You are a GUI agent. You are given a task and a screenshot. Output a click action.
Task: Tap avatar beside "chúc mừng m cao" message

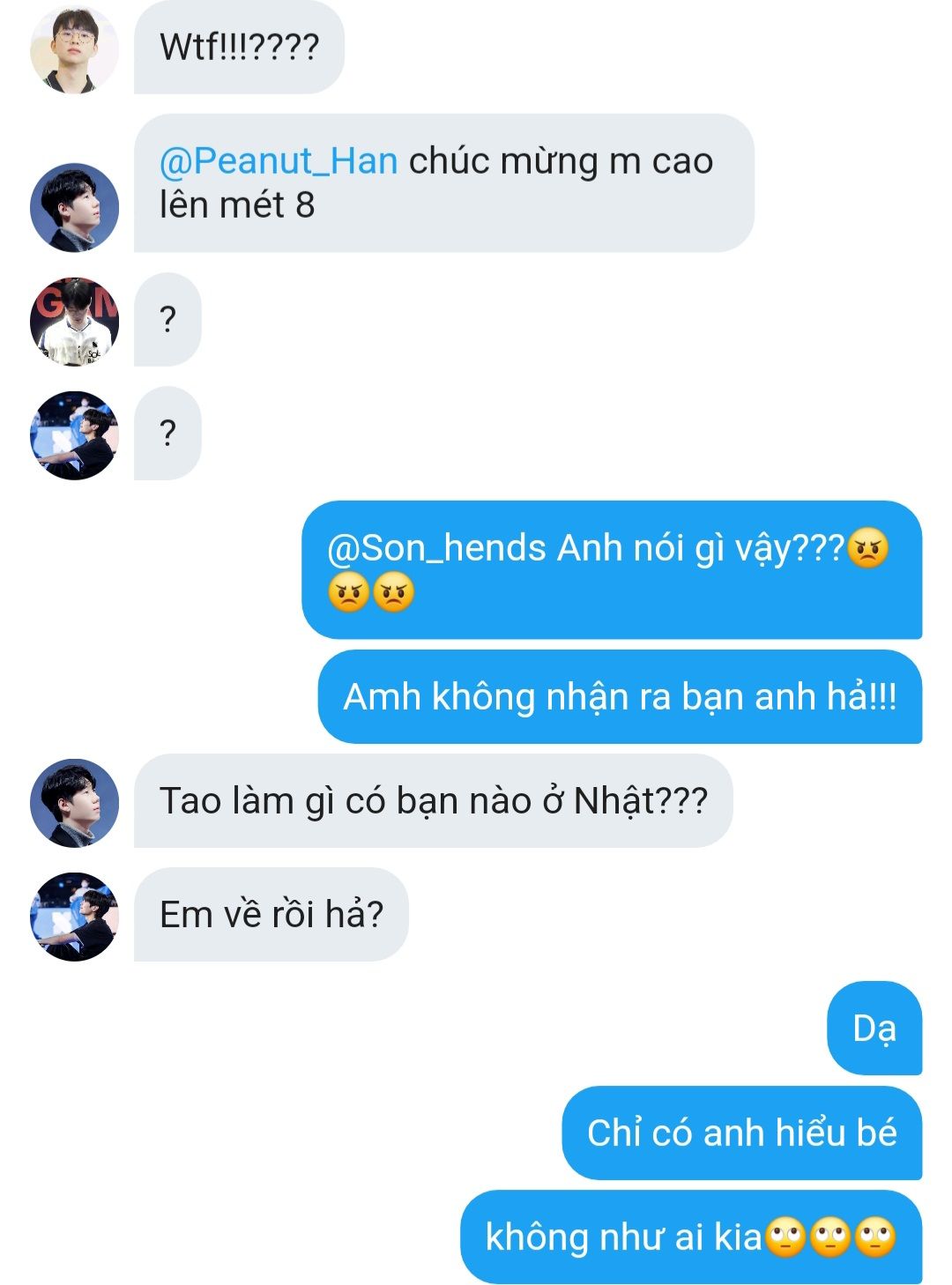[74, 208]
